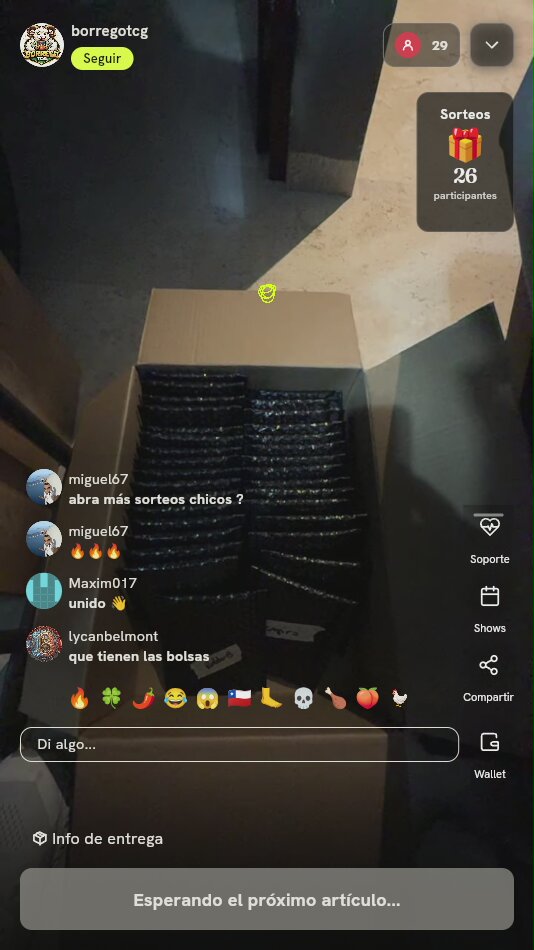
Task: Open lycanbelmont's profile from chat
Action: click(x=44, y=644)
